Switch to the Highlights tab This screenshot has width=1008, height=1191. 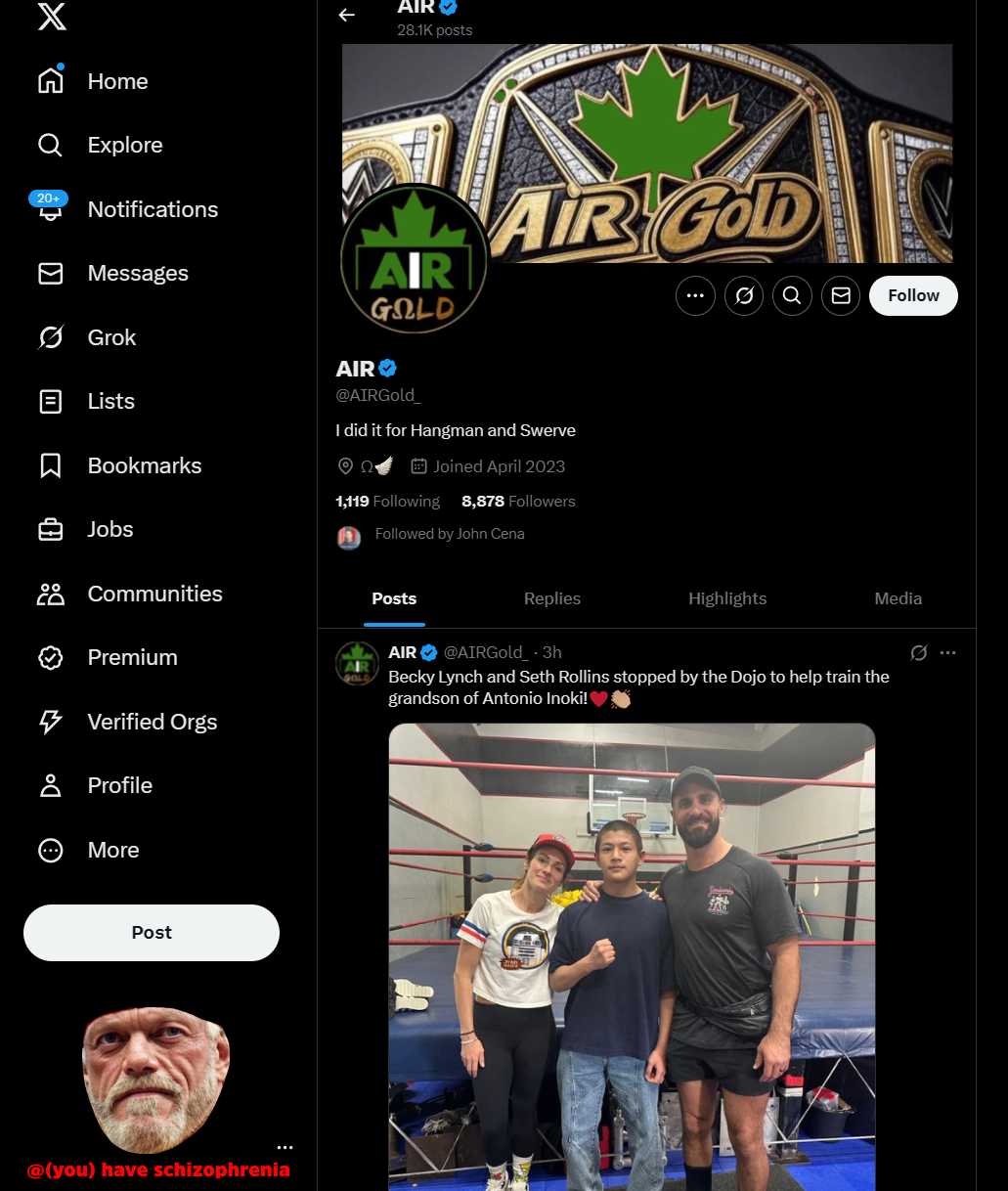click(727, 598)
